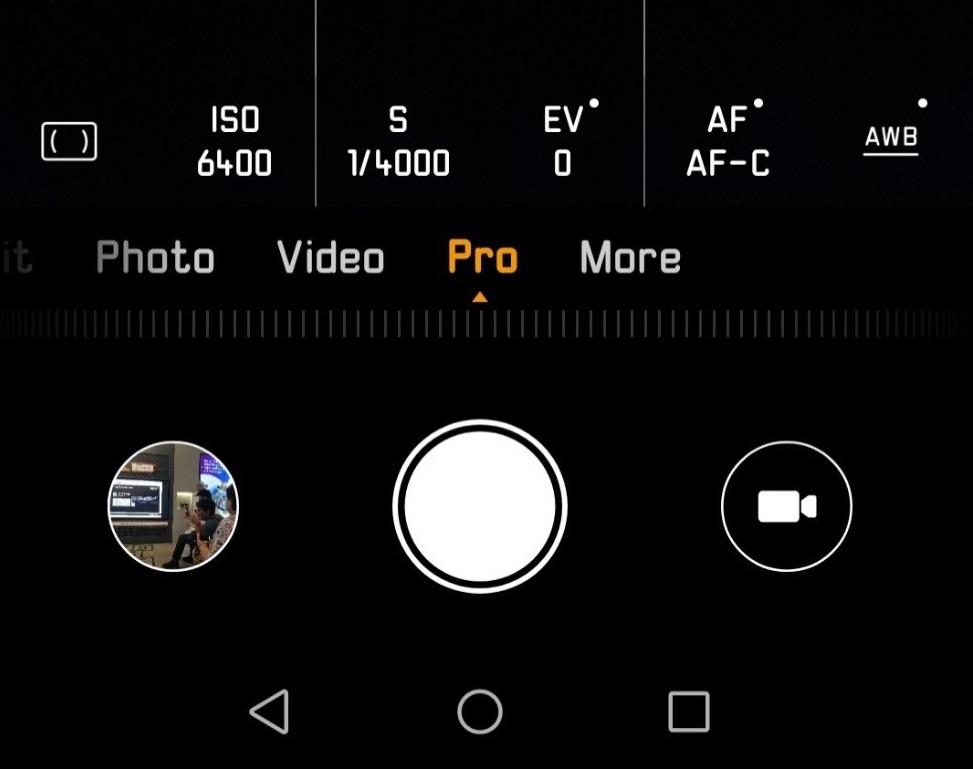
Task: Open the EV exposure compensation control
Action: pos(563,141)
